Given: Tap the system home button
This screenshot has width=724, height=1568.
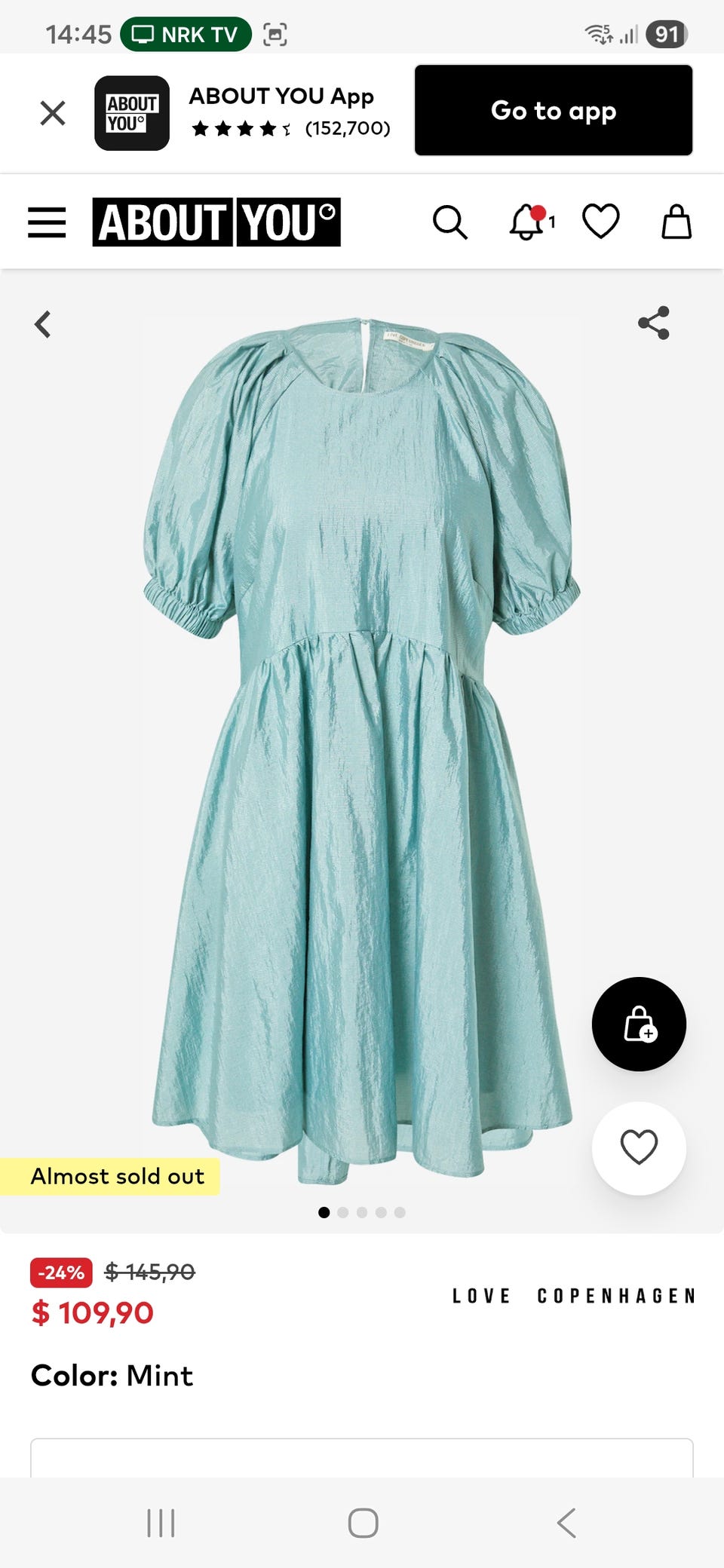Looking at the screenshot, I should 363,1523.
